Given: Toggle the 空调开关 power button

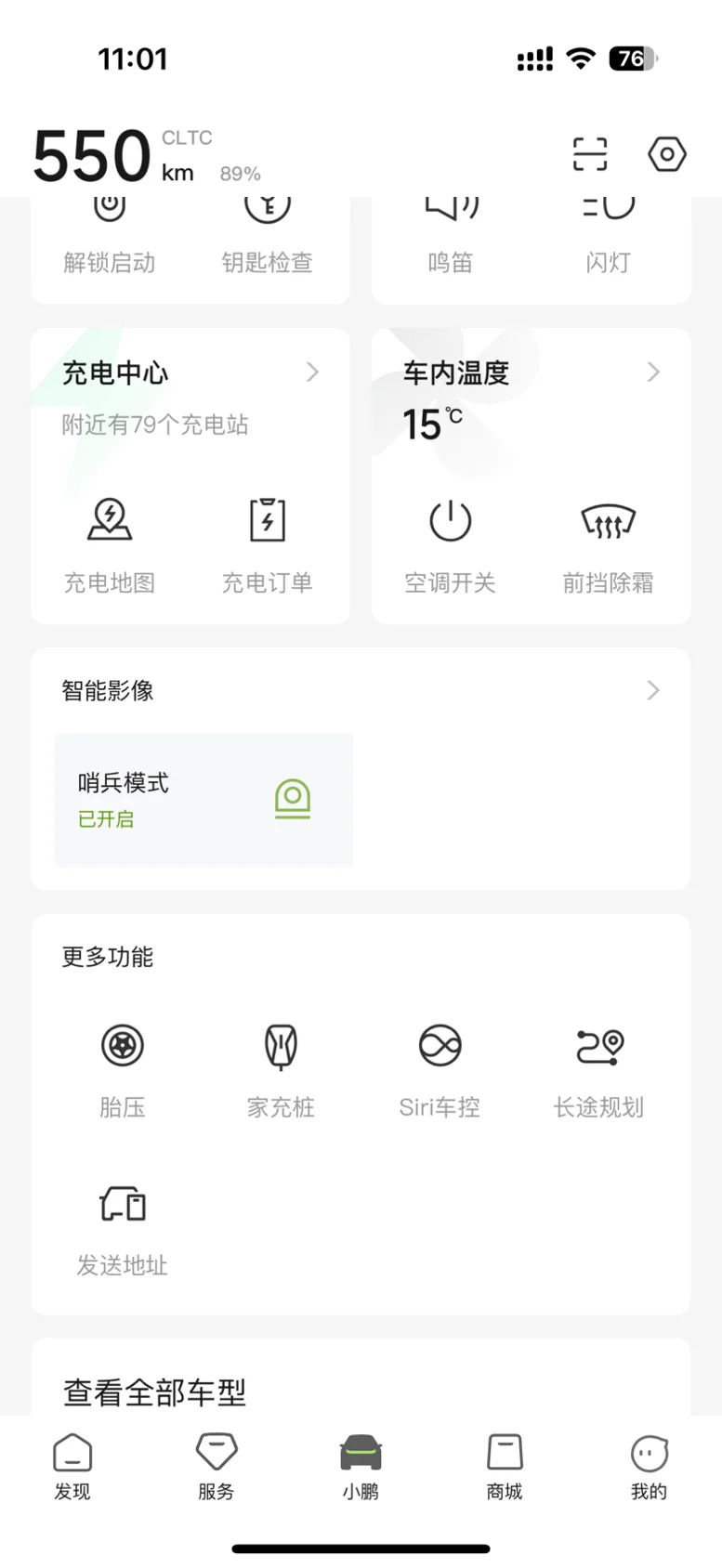Looking at the screenshot, I should (450, 542).
